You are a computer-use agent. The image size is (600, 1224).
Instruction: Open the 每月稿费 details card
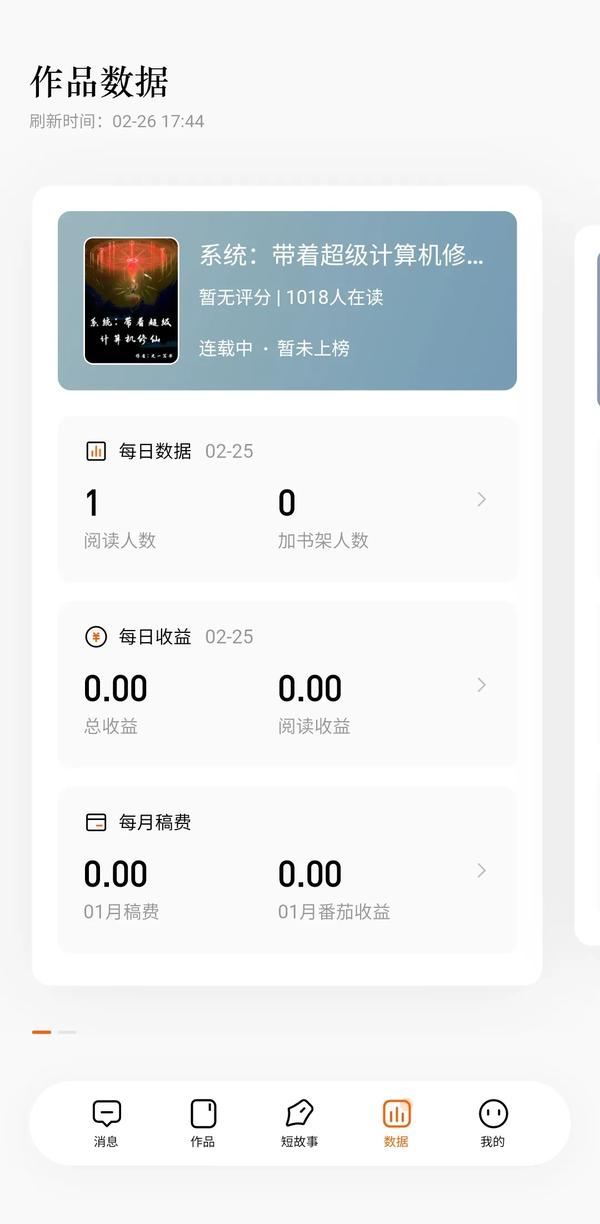click(287, 870)
